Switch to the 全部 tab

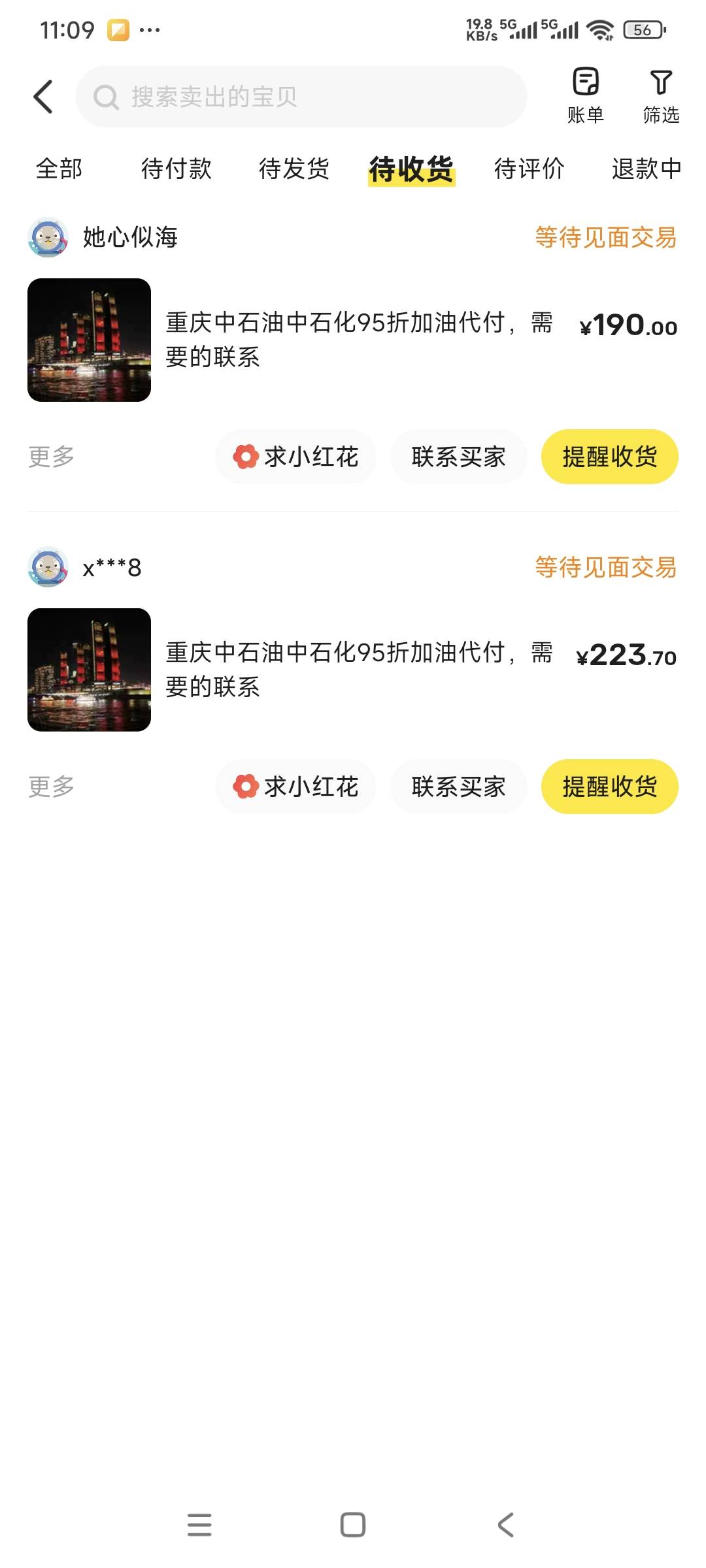point(59,169)
